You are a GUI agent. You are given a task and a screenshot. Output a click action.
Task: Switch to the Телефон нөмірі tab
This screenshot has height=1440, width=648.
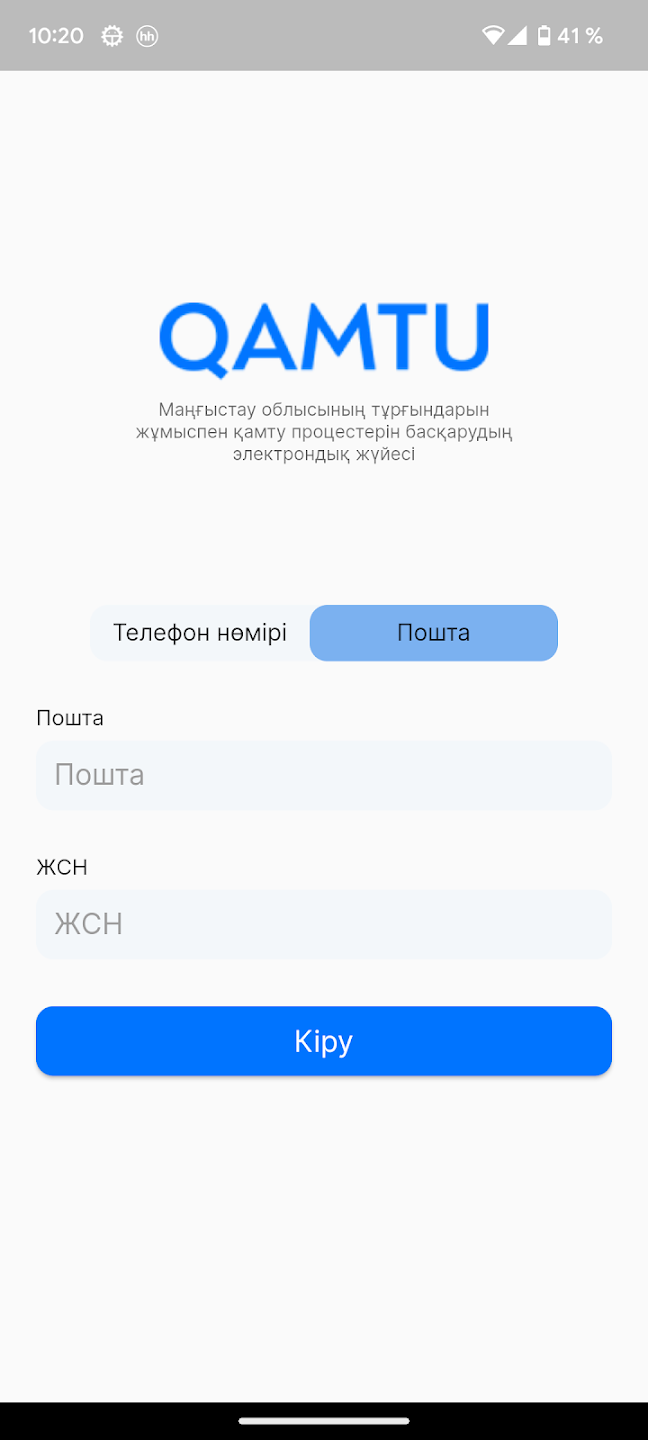[x=200, y=633]
